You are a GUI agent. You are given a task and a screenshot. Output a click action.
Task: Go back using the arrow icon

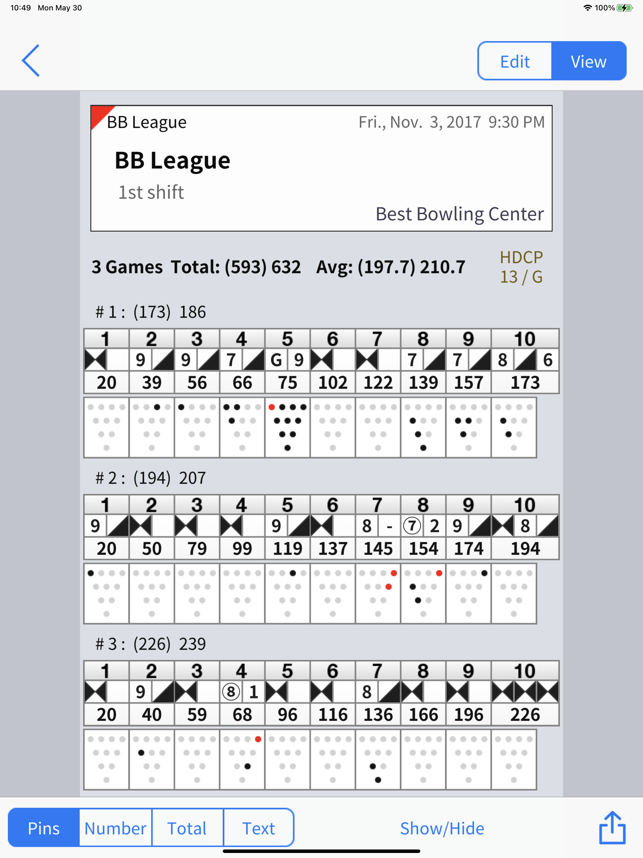coord(31,61)
